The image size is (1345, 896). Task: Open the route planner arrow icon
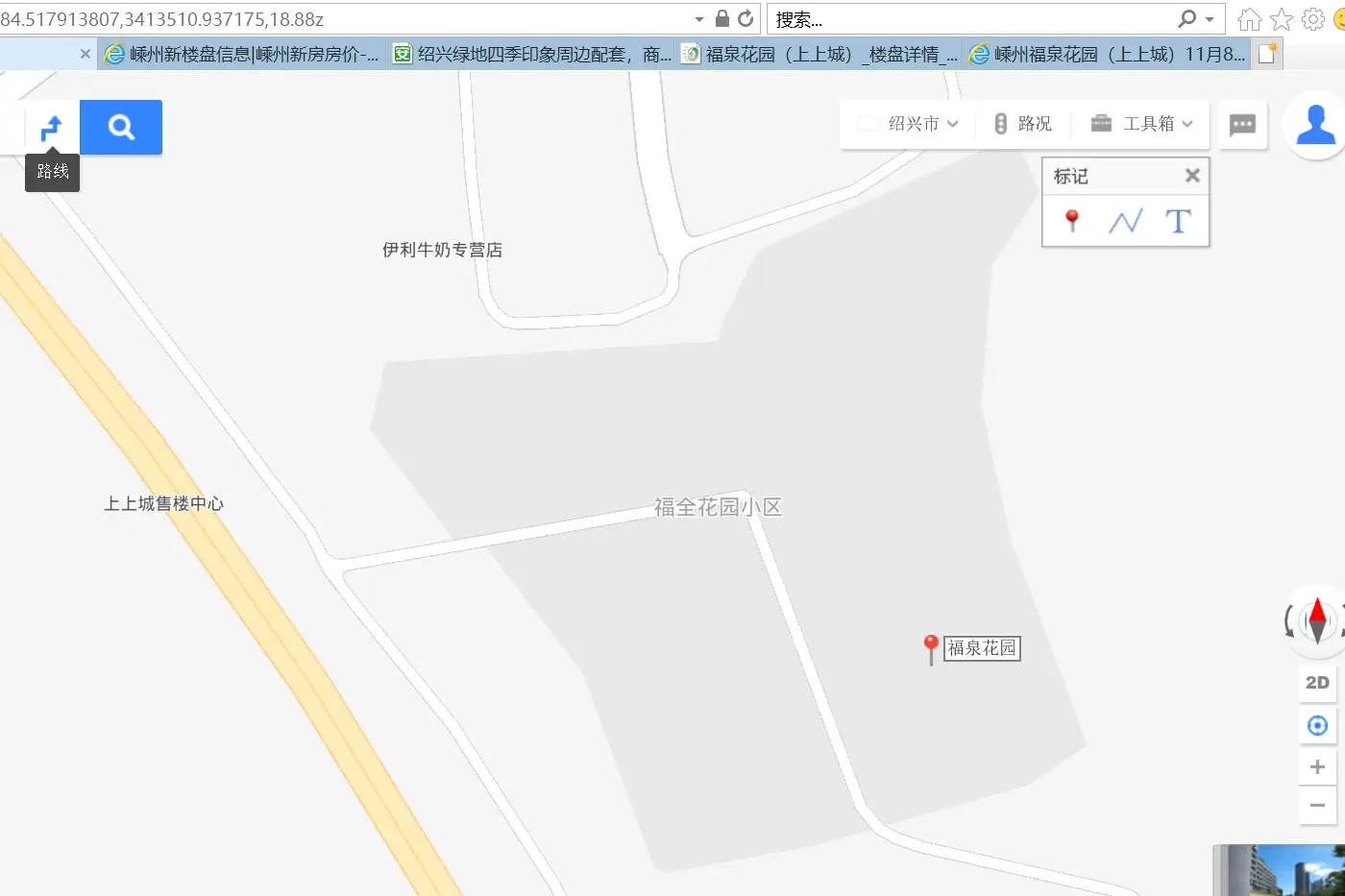click(52, 128)
